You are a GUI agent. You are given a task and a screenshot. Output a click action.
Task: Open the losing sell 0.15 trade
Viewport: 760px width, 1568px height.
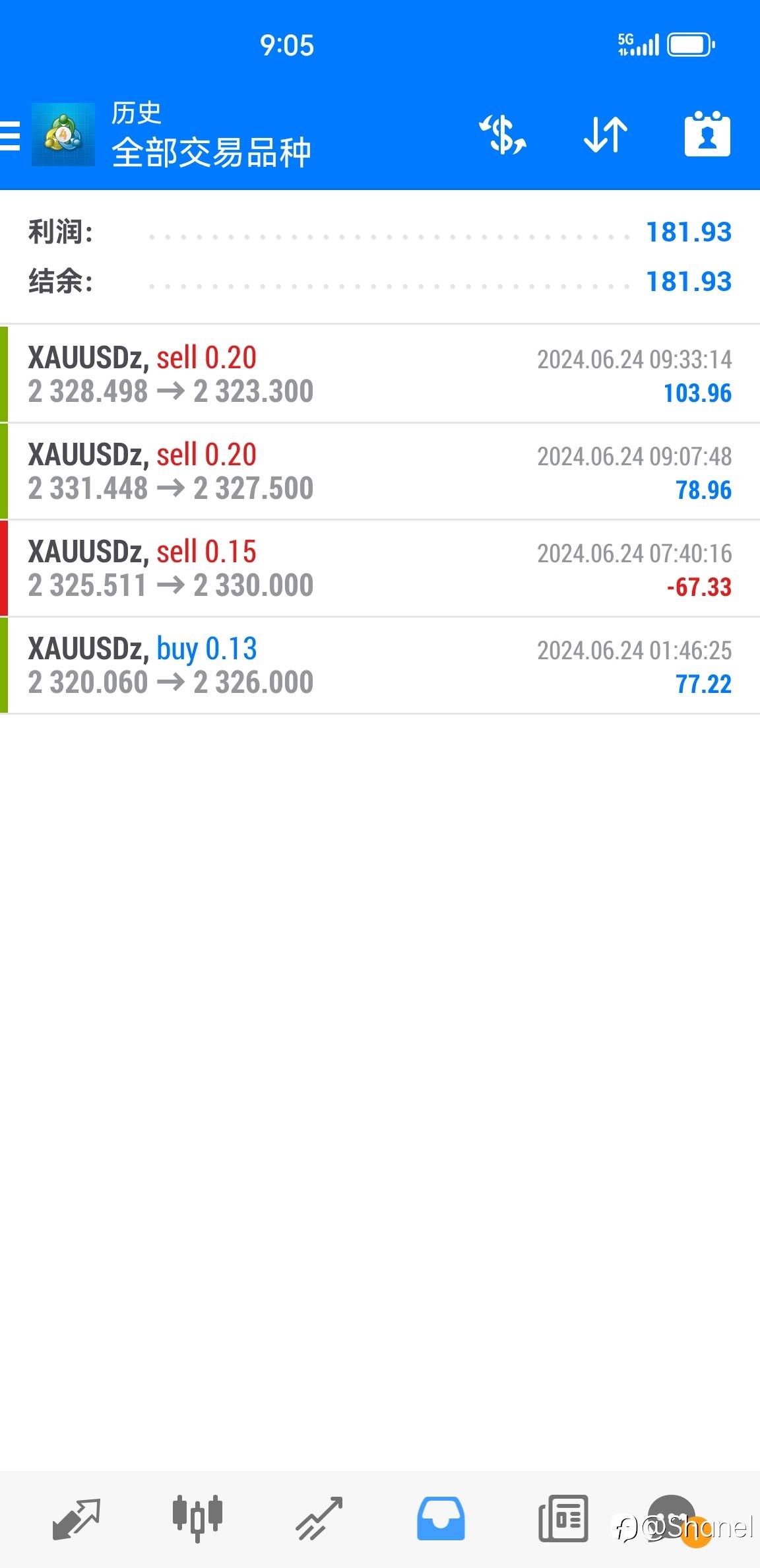380,568
